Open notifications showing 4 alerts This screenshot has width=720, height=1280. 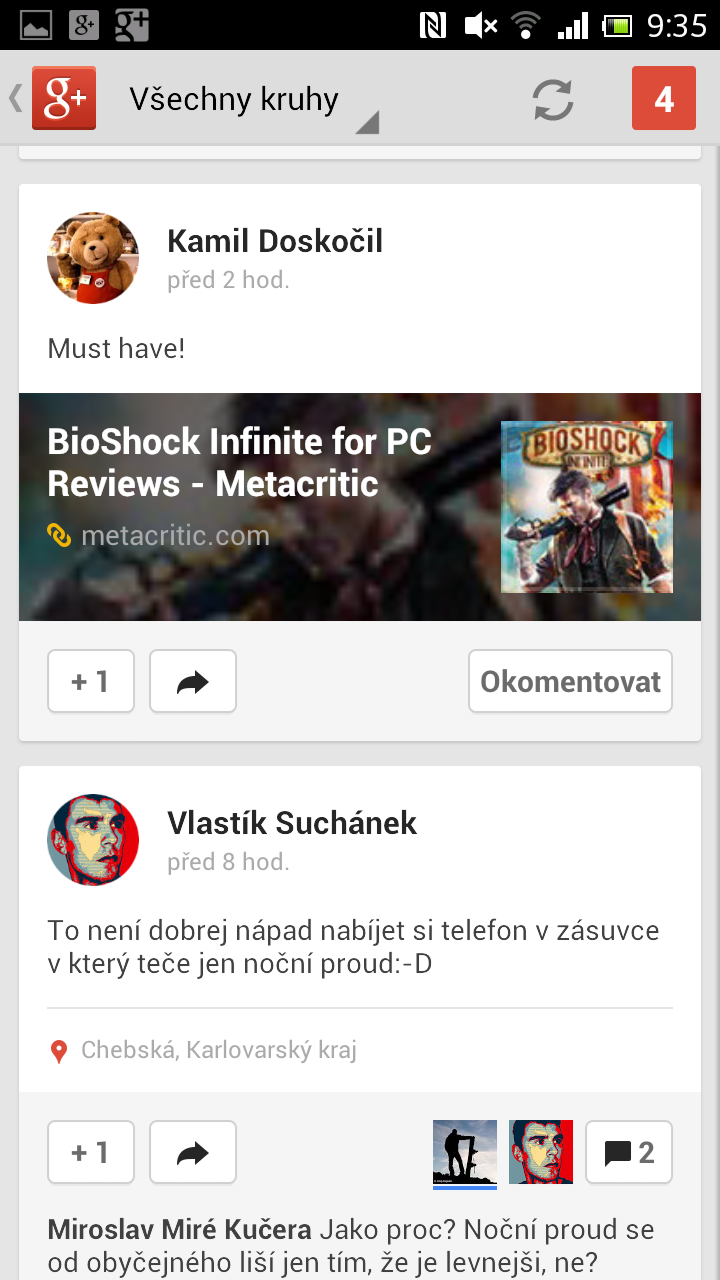click(663, 98)
